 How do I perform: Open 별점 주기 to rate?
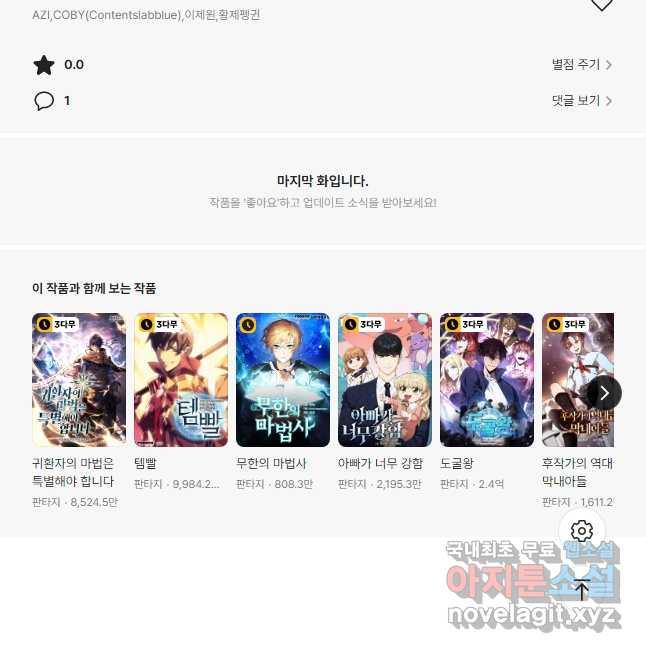click(x=581, y=65)
